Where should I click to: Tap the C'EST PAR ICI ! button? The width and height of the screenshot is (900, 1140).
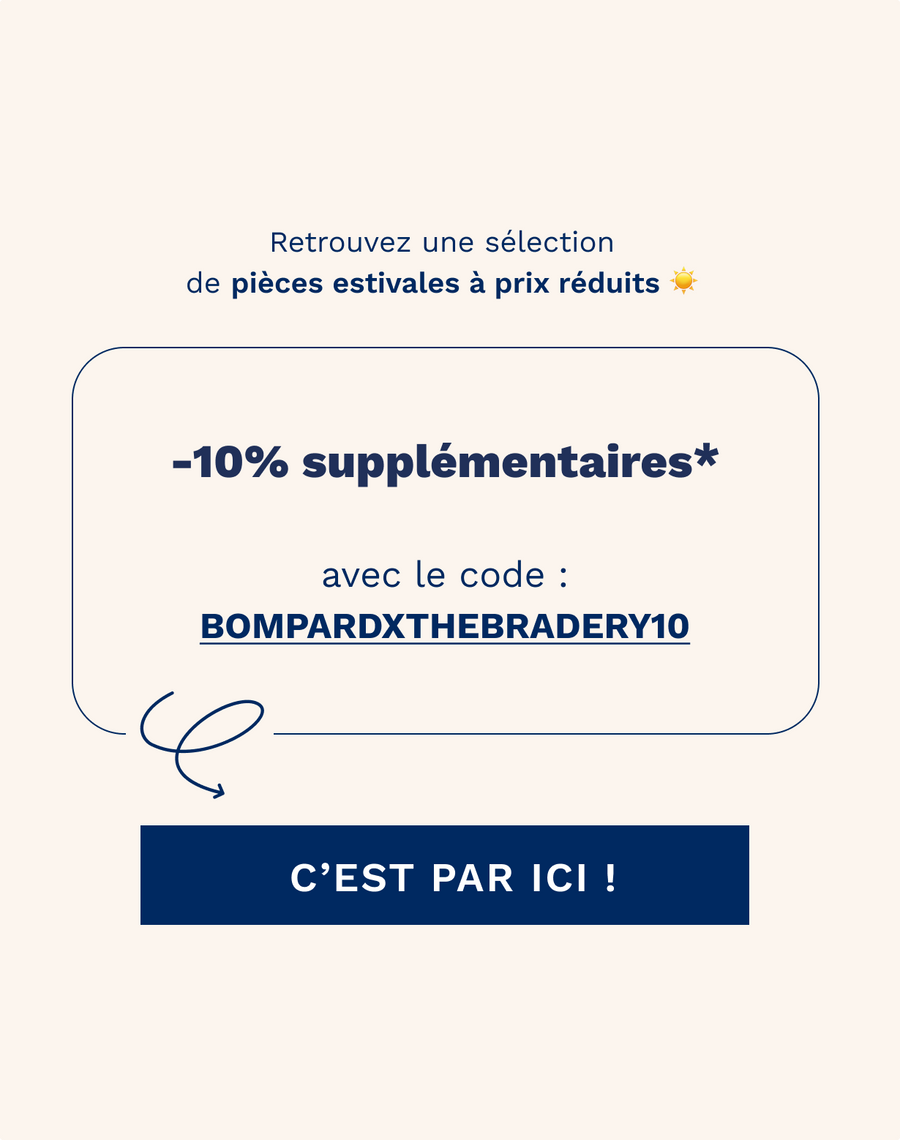444,875
